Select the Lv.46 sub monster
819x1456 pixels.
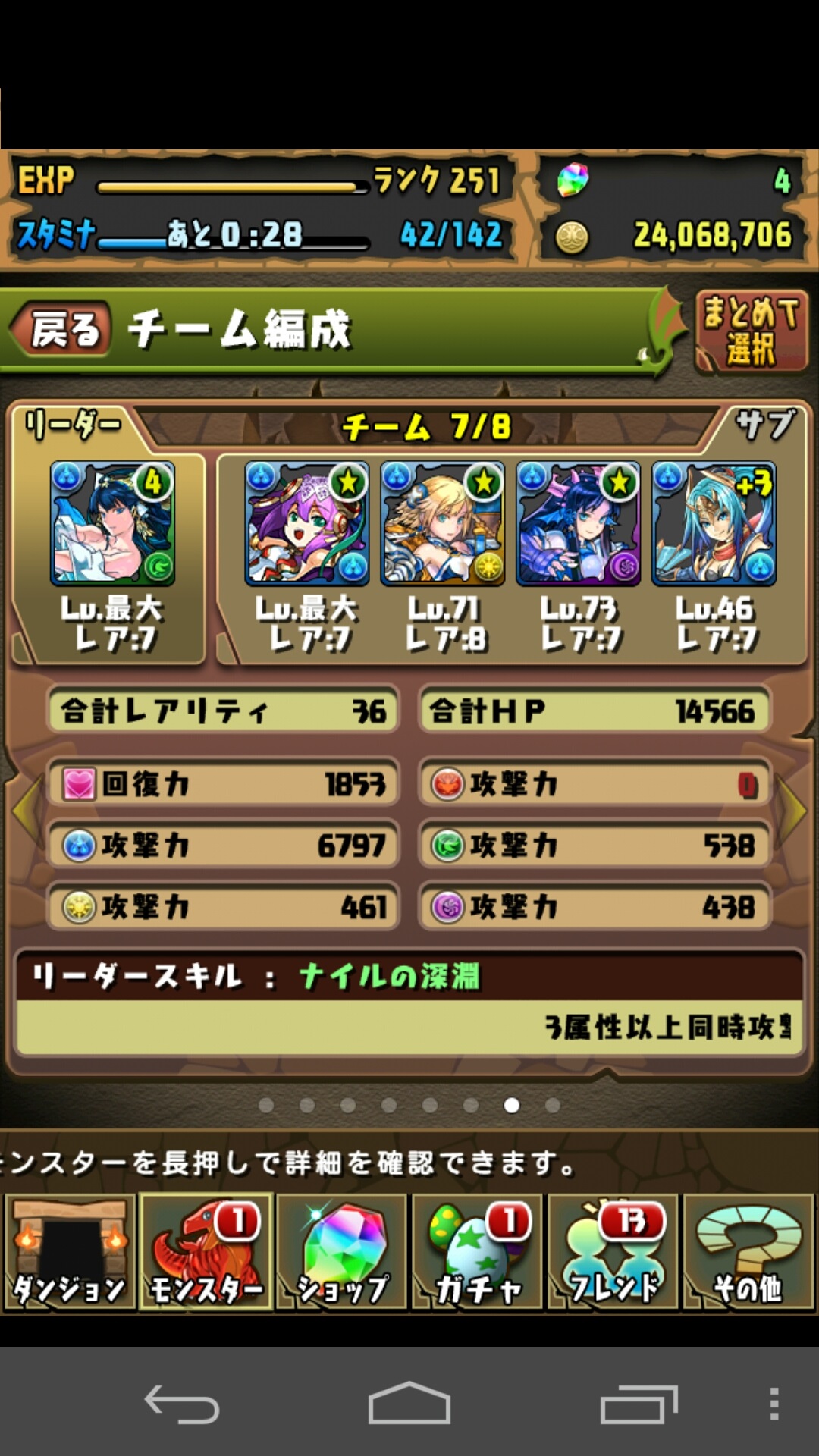tap(714, 523)
